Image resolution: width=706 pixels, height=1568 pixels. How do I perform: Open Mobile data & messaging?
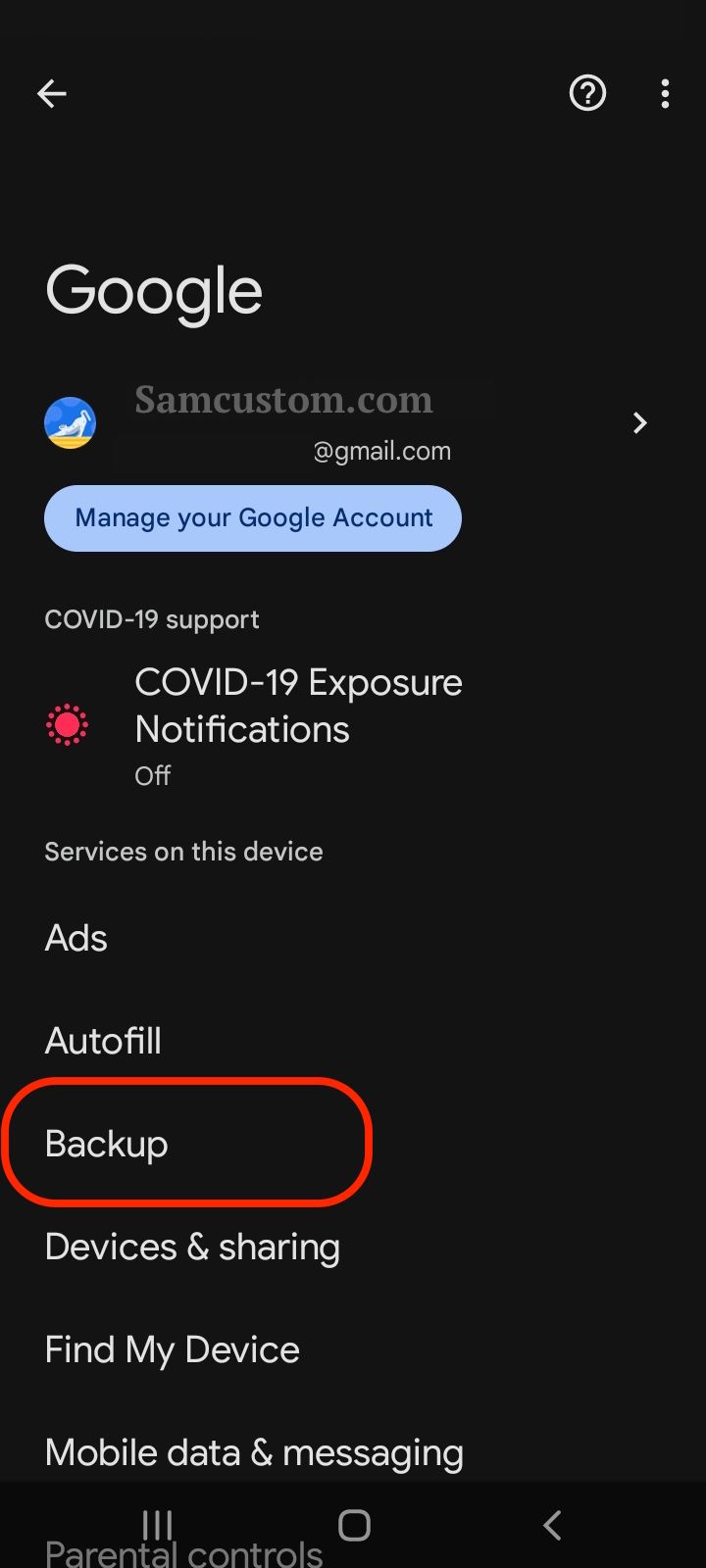pyautogui.click(x=353, y=1452)
